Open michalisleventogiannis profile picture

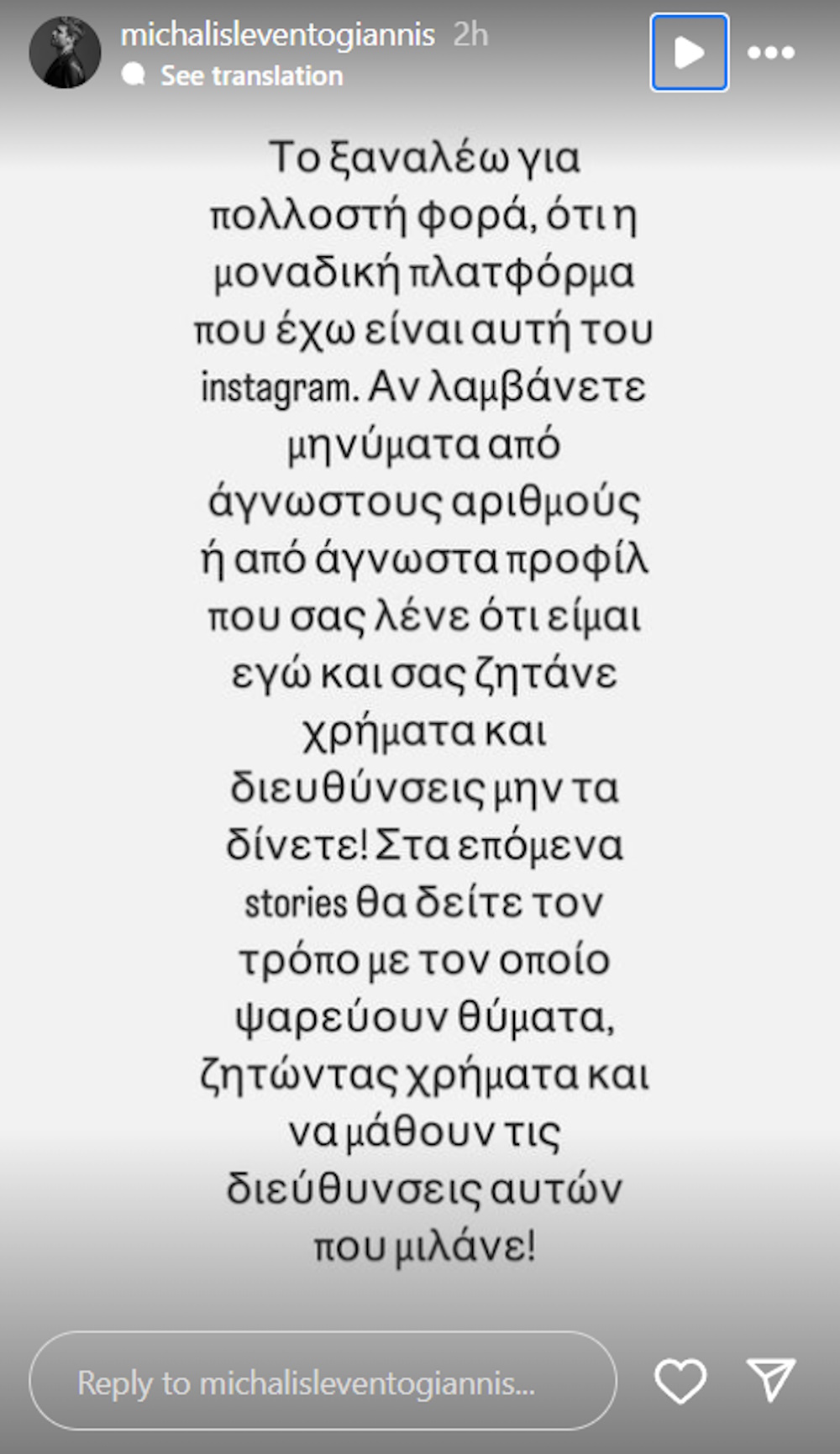pyautogui.click(x=65, y=52)
